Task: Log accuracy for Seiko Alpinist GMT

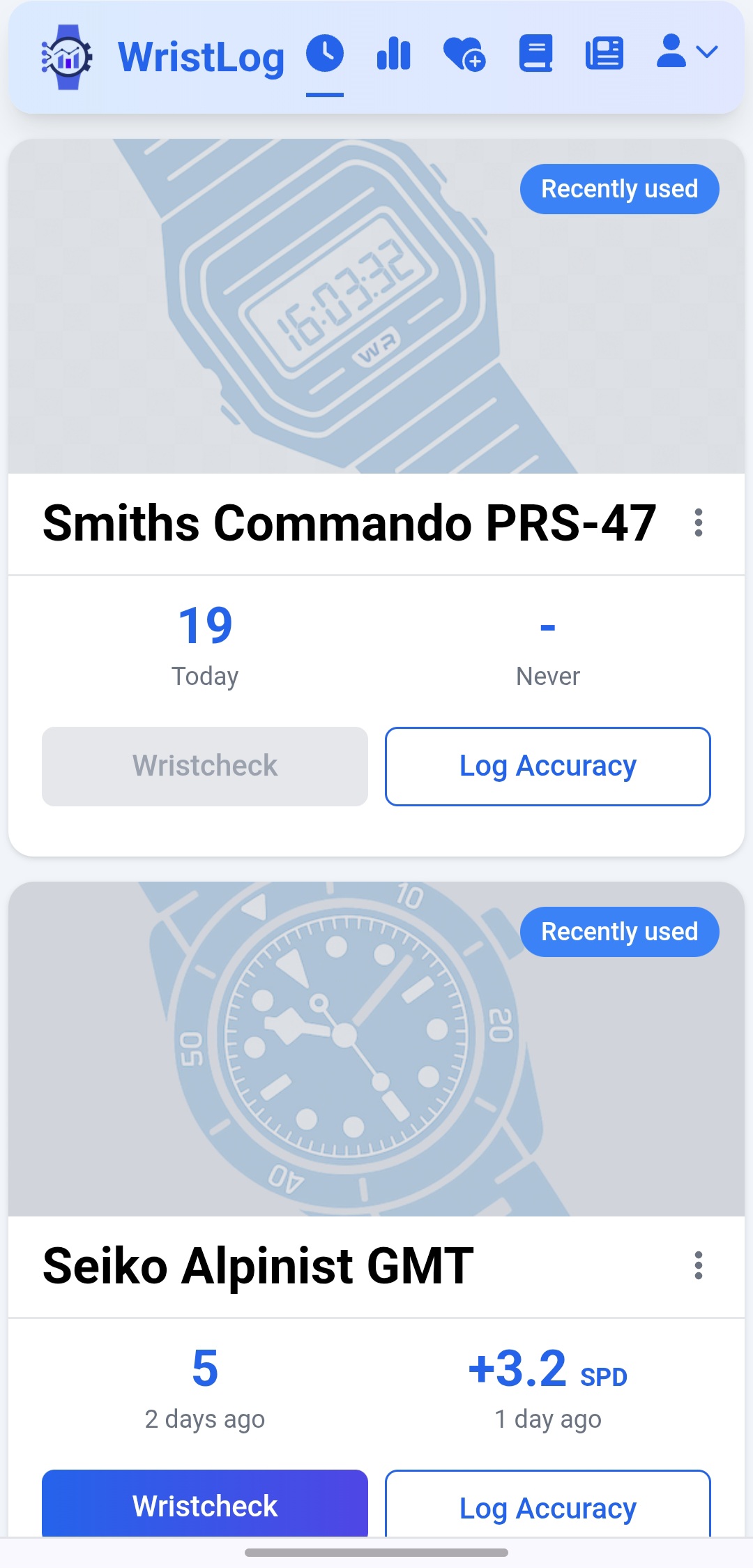Action: 548,1504
